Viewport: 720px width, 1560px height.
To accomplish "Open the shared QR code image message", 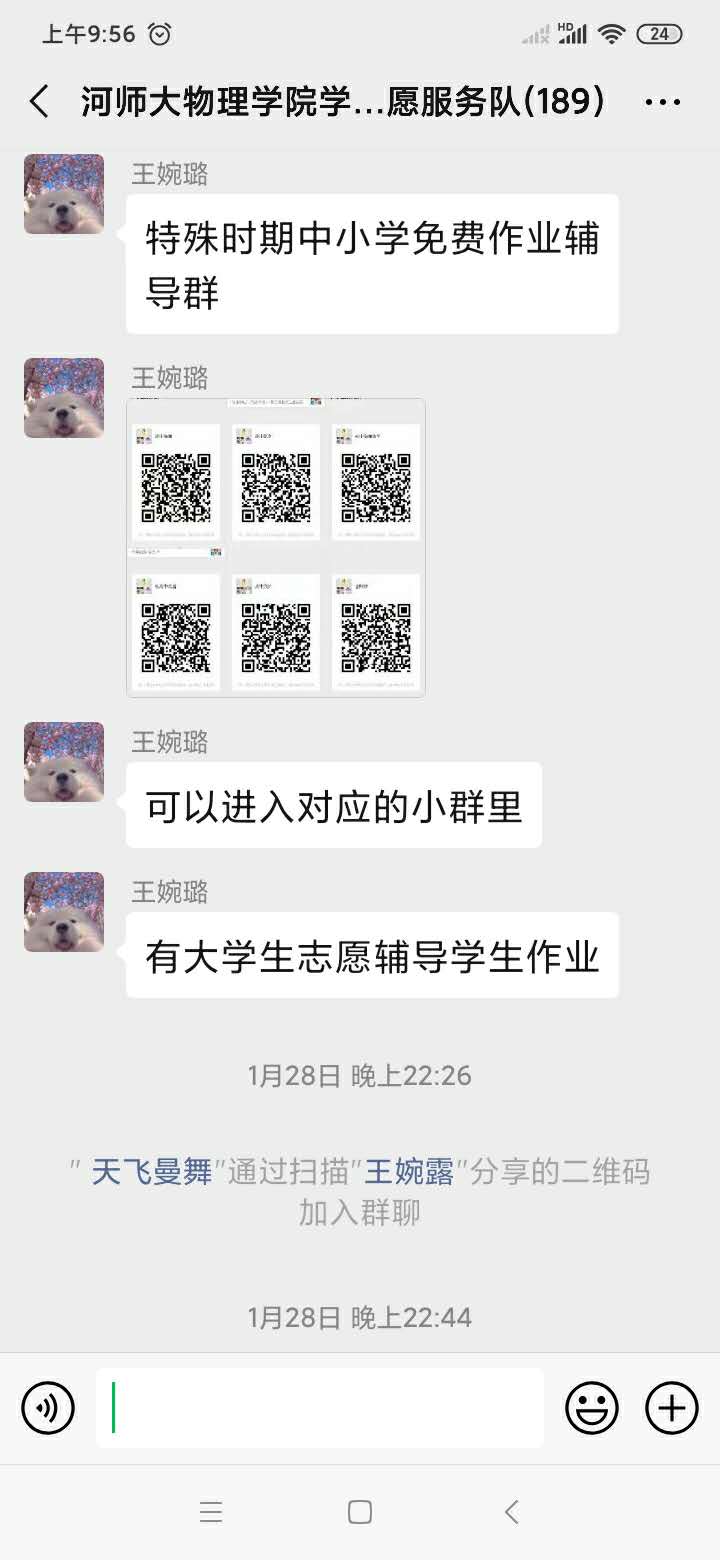I will [x=276, y=547].
